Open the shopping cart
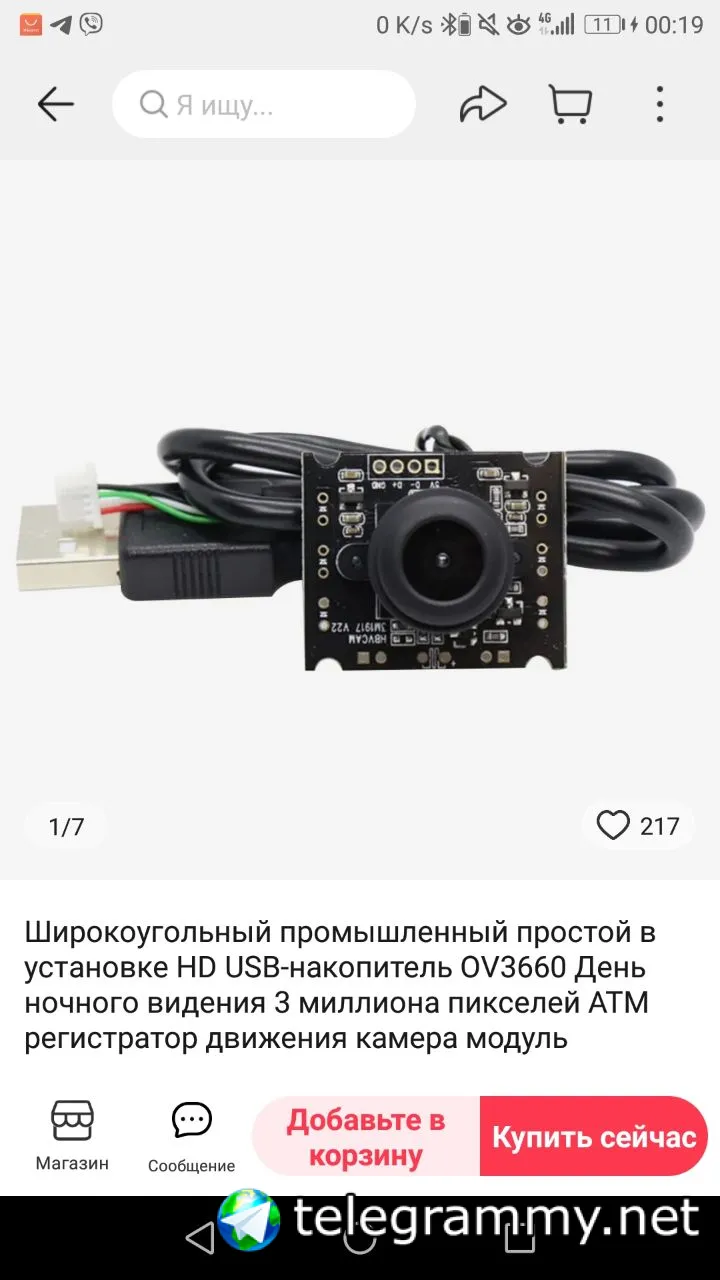720x1280 pixels. click(x=571, y=104)
